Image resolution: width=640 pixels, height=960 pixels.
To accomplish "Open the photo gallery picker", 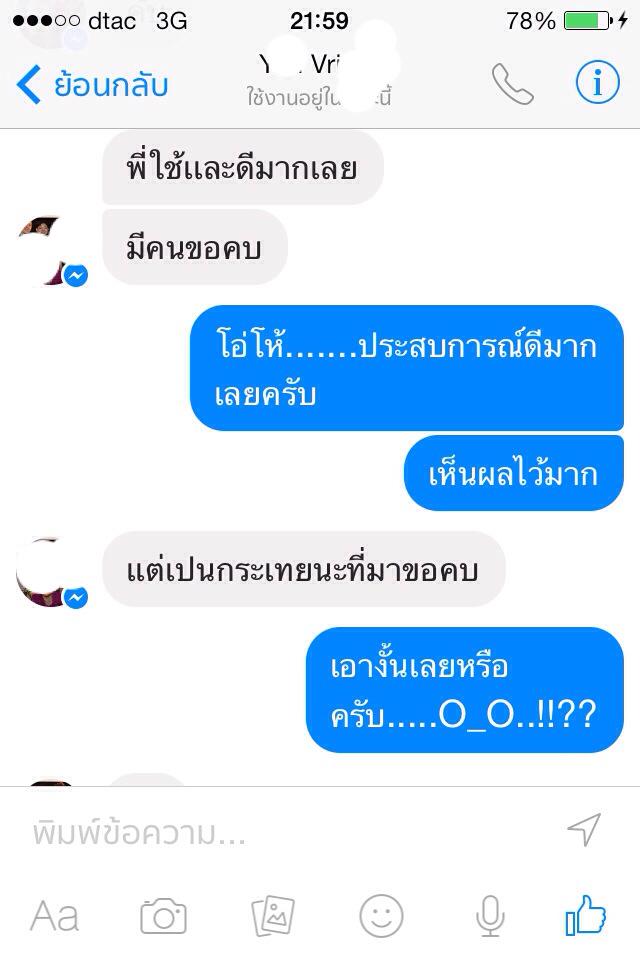I will click(272, 915).
